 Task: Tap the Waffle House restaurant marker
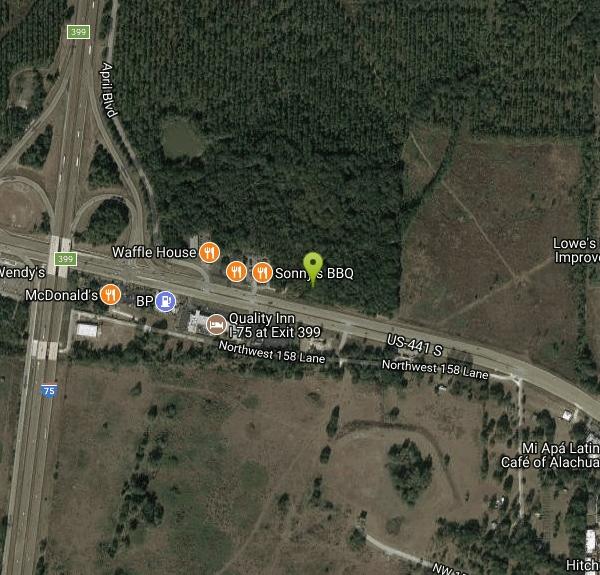pyautogui.click(x=209, y=252)
